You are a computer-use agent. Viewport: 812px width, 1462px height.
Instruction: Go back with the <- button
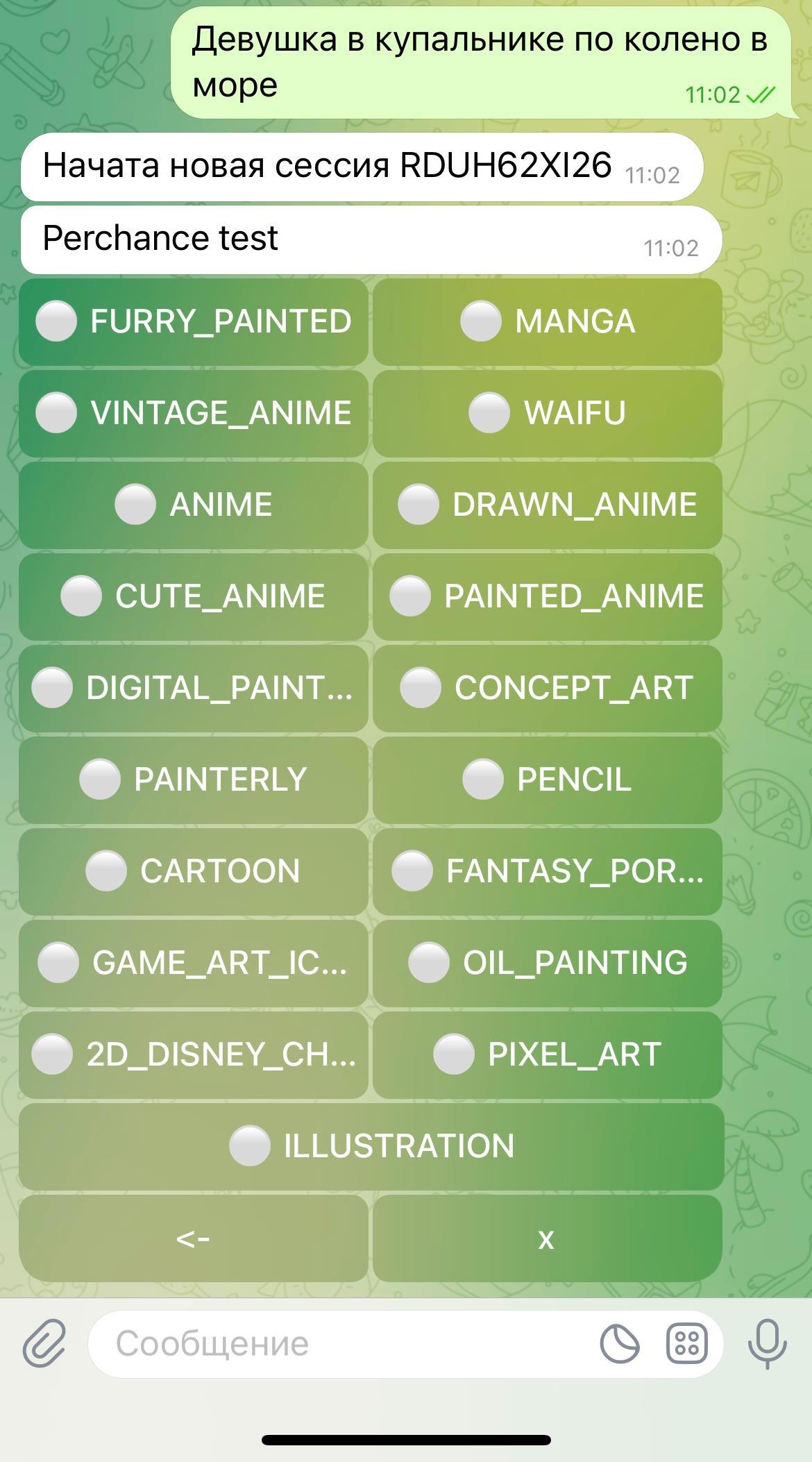tap(194, 1238)
